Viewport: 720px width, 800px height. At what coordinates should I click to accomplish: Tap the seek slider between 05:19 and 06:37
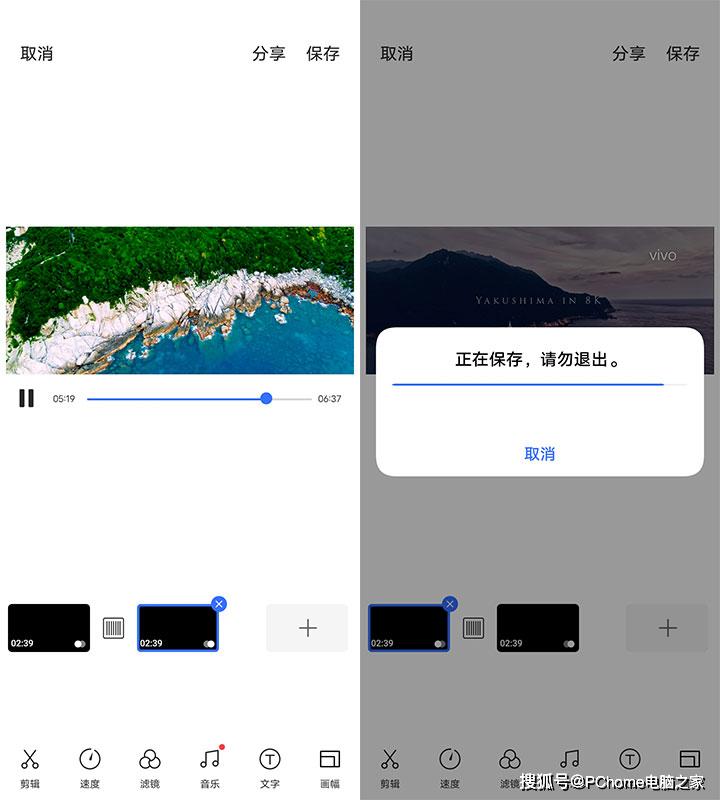199,398
